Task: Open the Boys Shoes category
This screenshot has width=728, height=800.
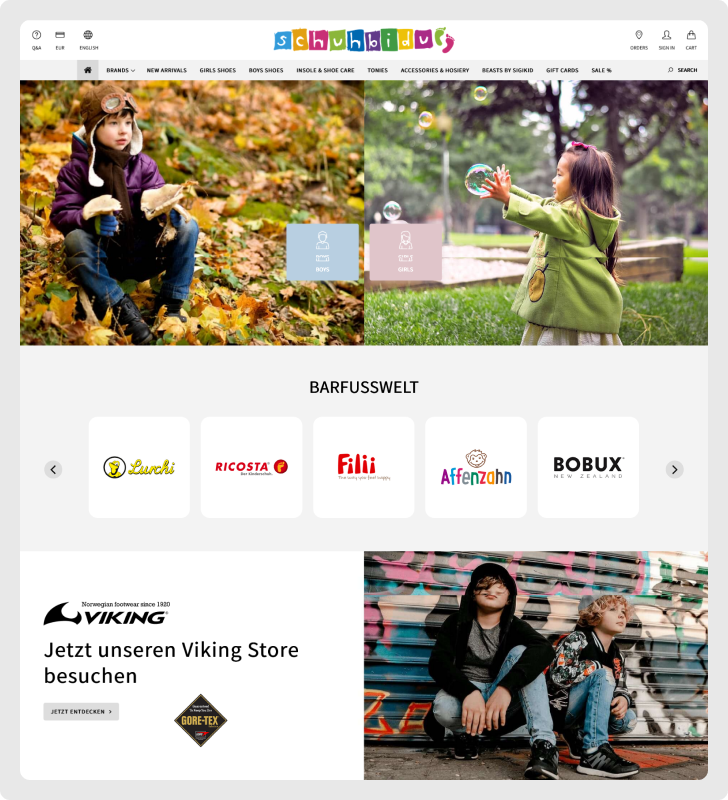Action: click(266, 70)
